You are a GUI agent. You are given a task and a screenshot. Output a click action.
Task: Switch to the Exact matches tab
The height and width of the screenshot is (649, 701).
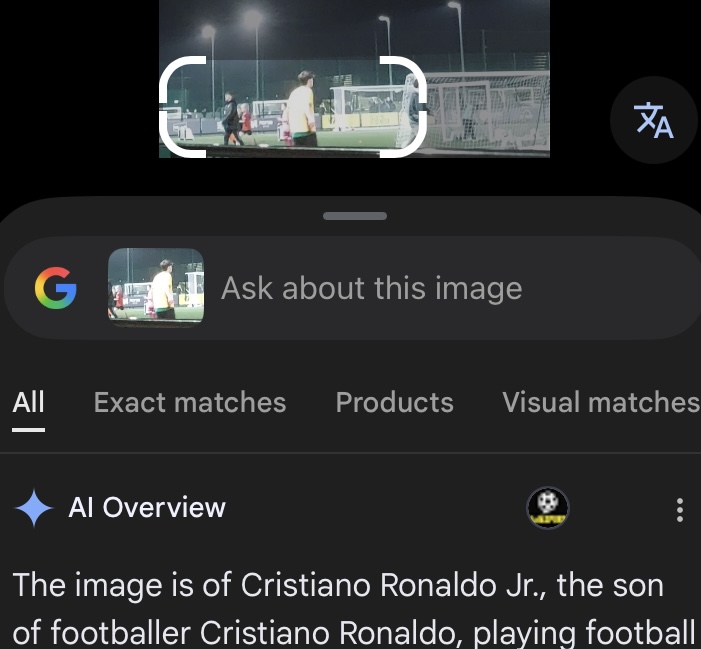[190, 402]
